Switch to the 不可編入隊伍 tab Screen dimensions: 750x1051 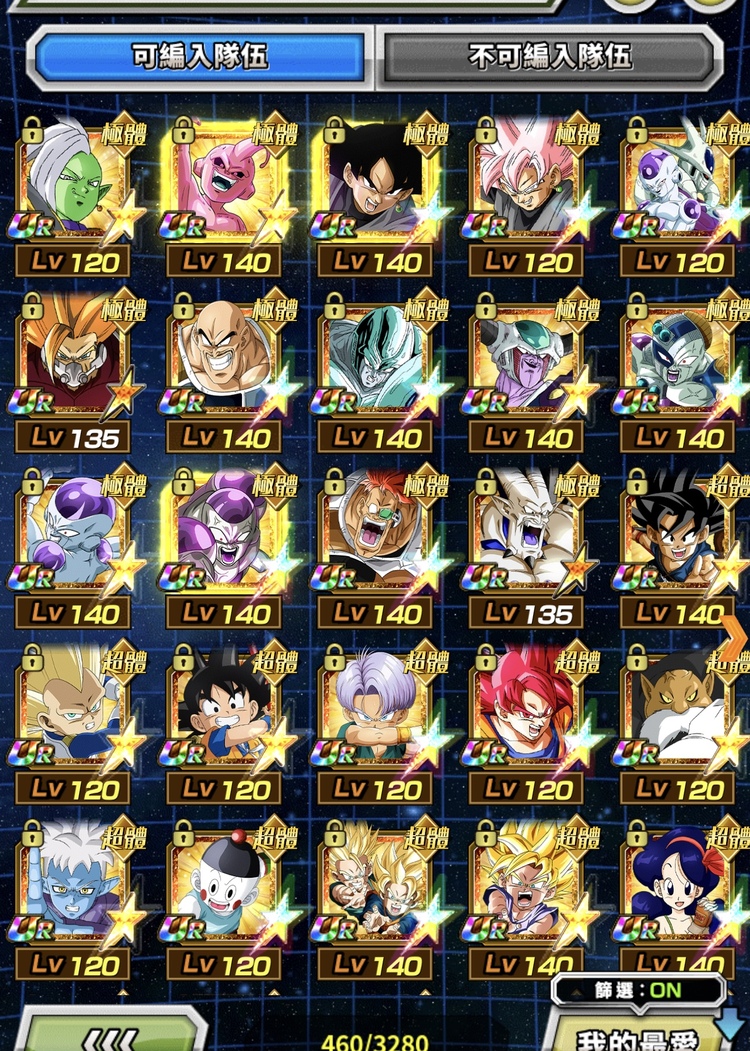point(549,56)
